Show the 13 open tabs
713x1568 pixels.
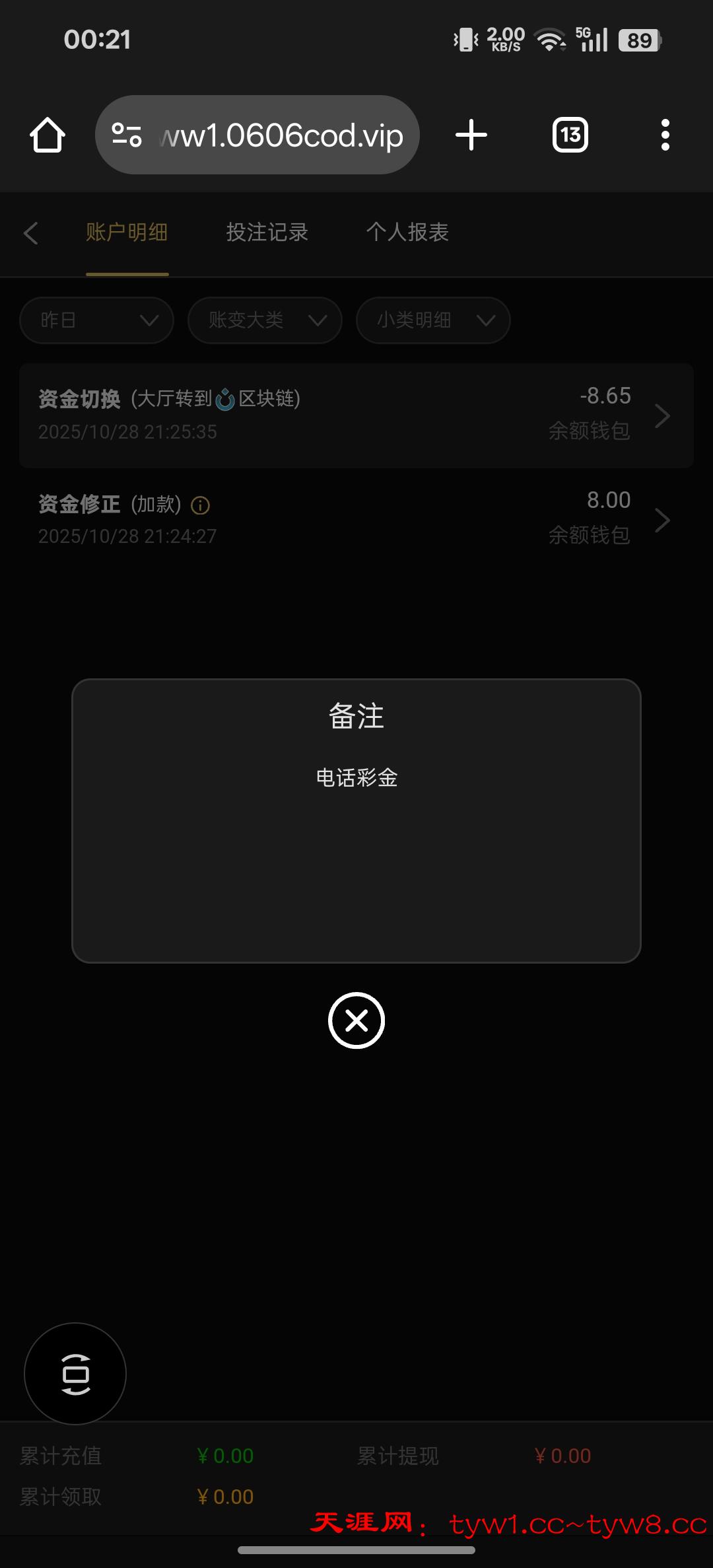click(570, 135)
